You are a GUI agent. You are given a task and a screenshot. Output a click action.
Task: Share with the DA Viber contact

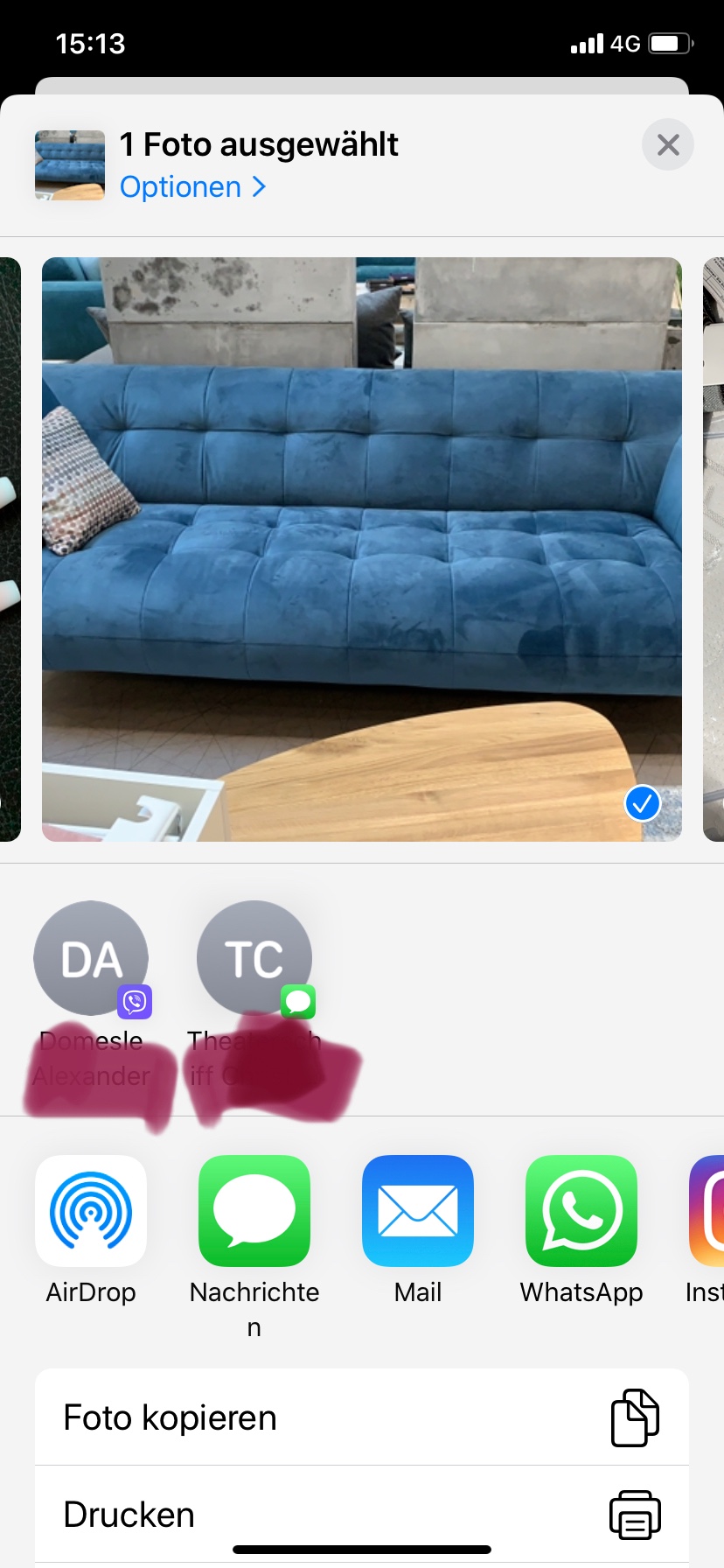pos(91,959)
